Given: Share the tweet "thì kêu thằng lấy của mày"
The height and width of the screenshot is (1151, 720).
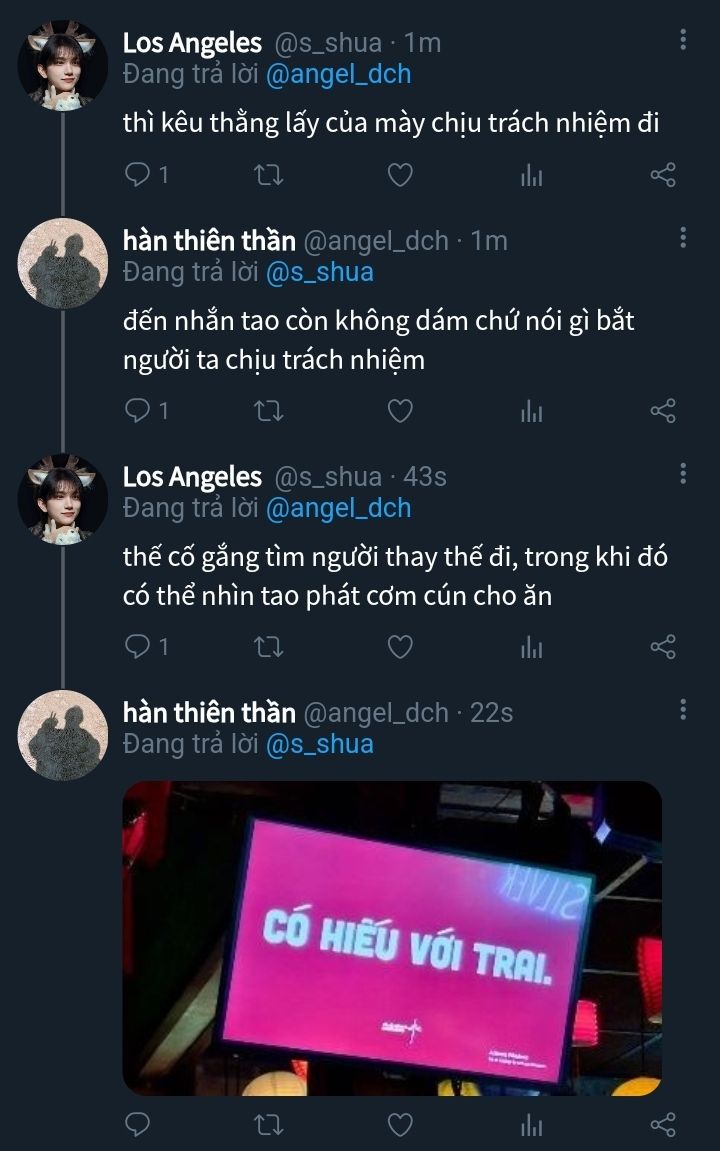Looking at the screenshot, I should pyautogui.click(x=663, y=176).
